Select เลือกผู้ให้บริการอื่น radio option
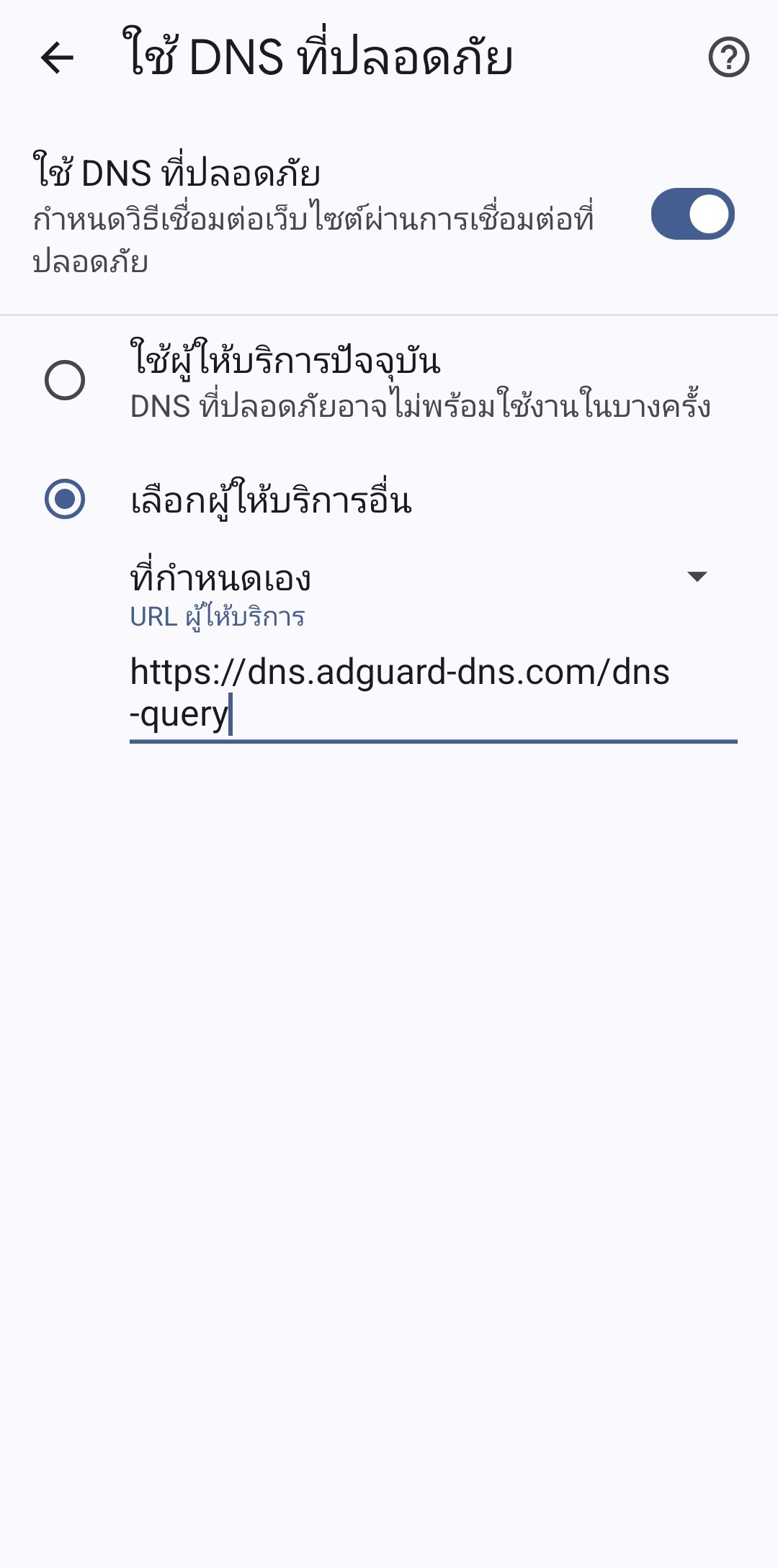Screen dimensions: 778x1568 pos(65,499)
